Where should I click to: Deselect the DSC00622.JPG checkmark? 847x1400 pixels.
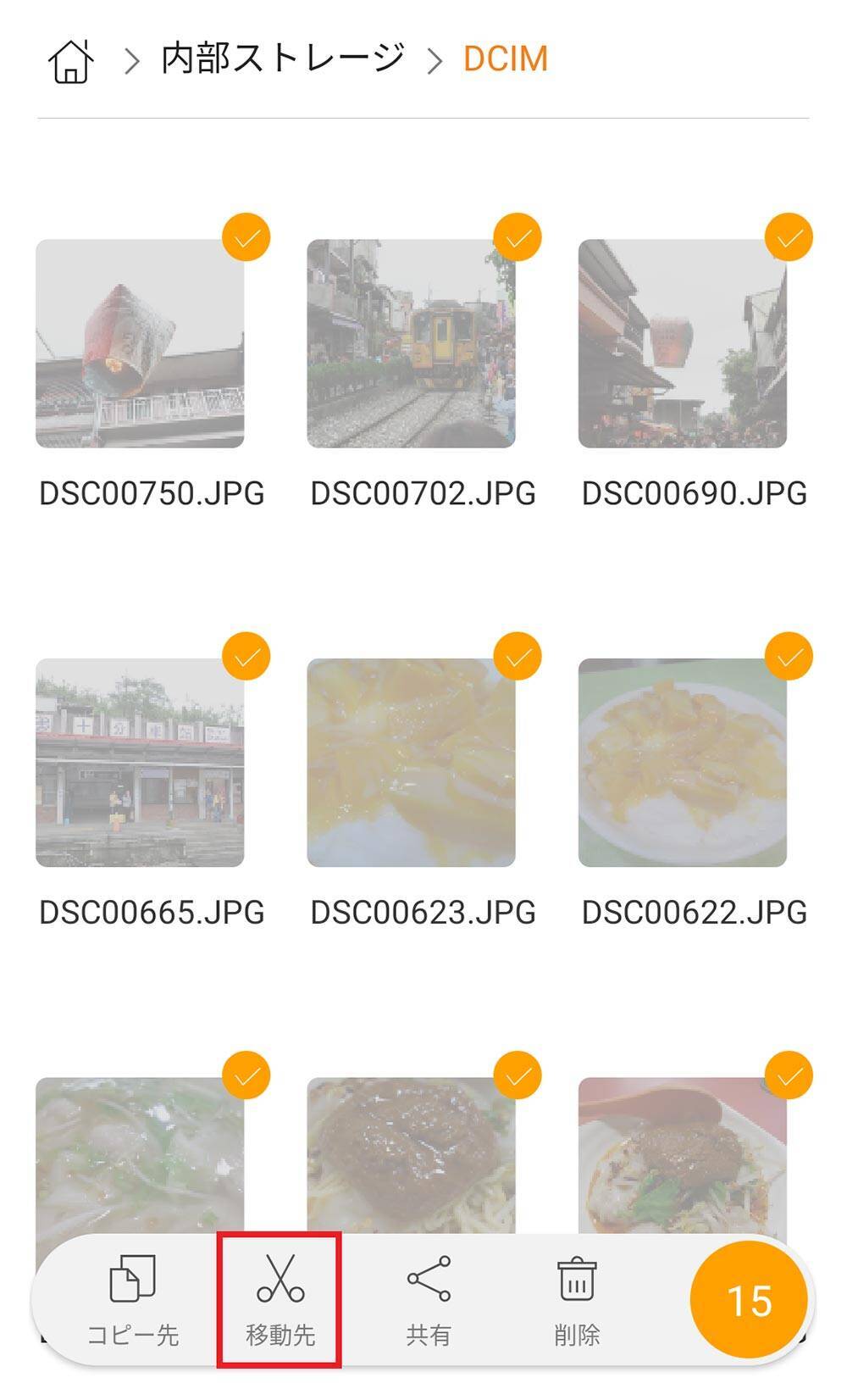(789, 656)
